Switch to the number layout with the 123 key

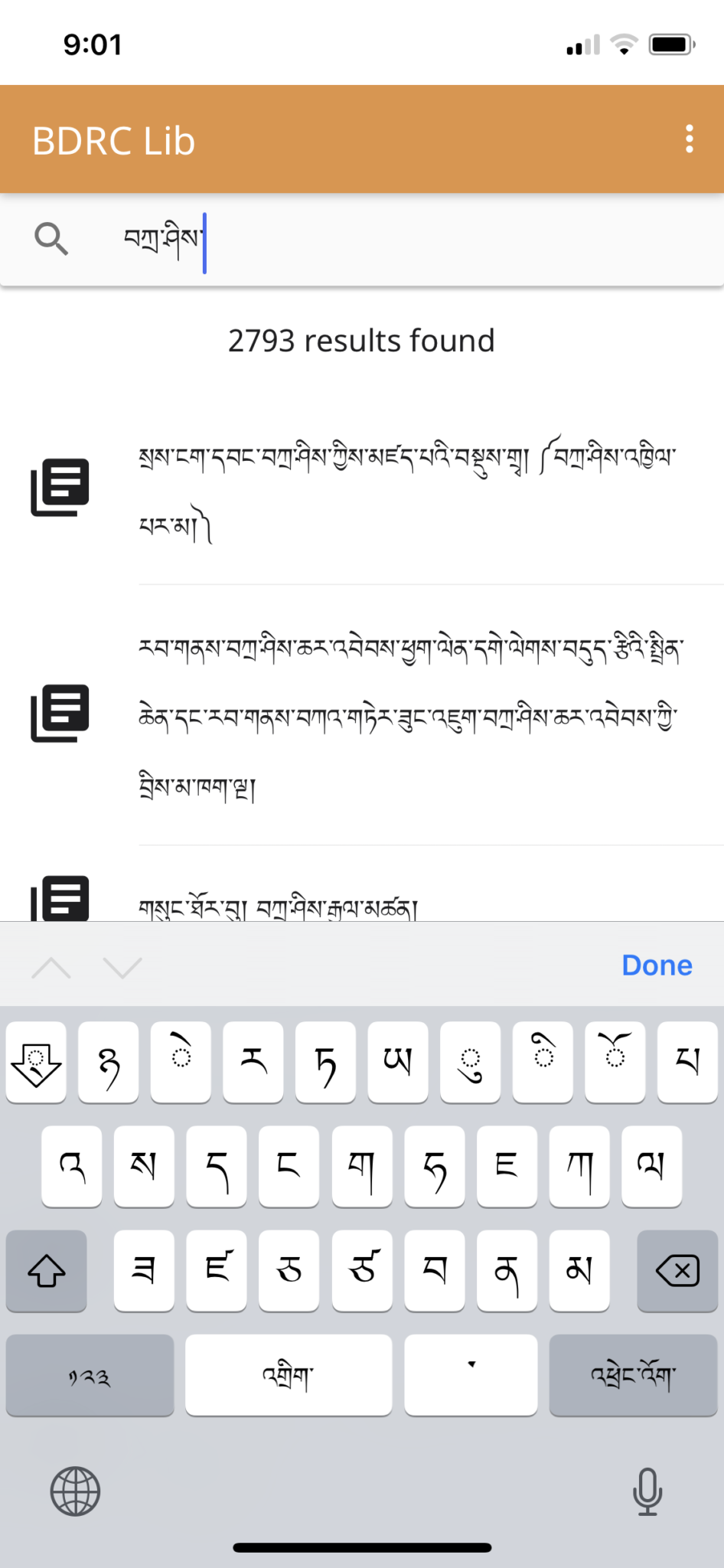click(89, 1374)
